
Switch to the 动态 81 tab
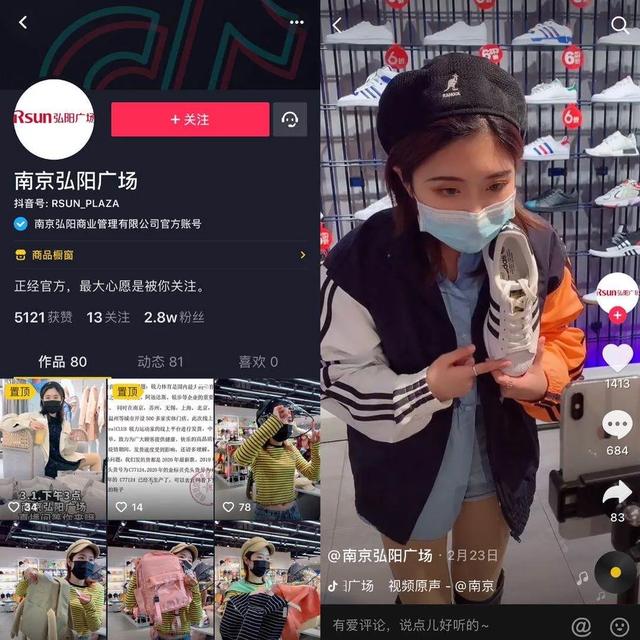point(160,361)
